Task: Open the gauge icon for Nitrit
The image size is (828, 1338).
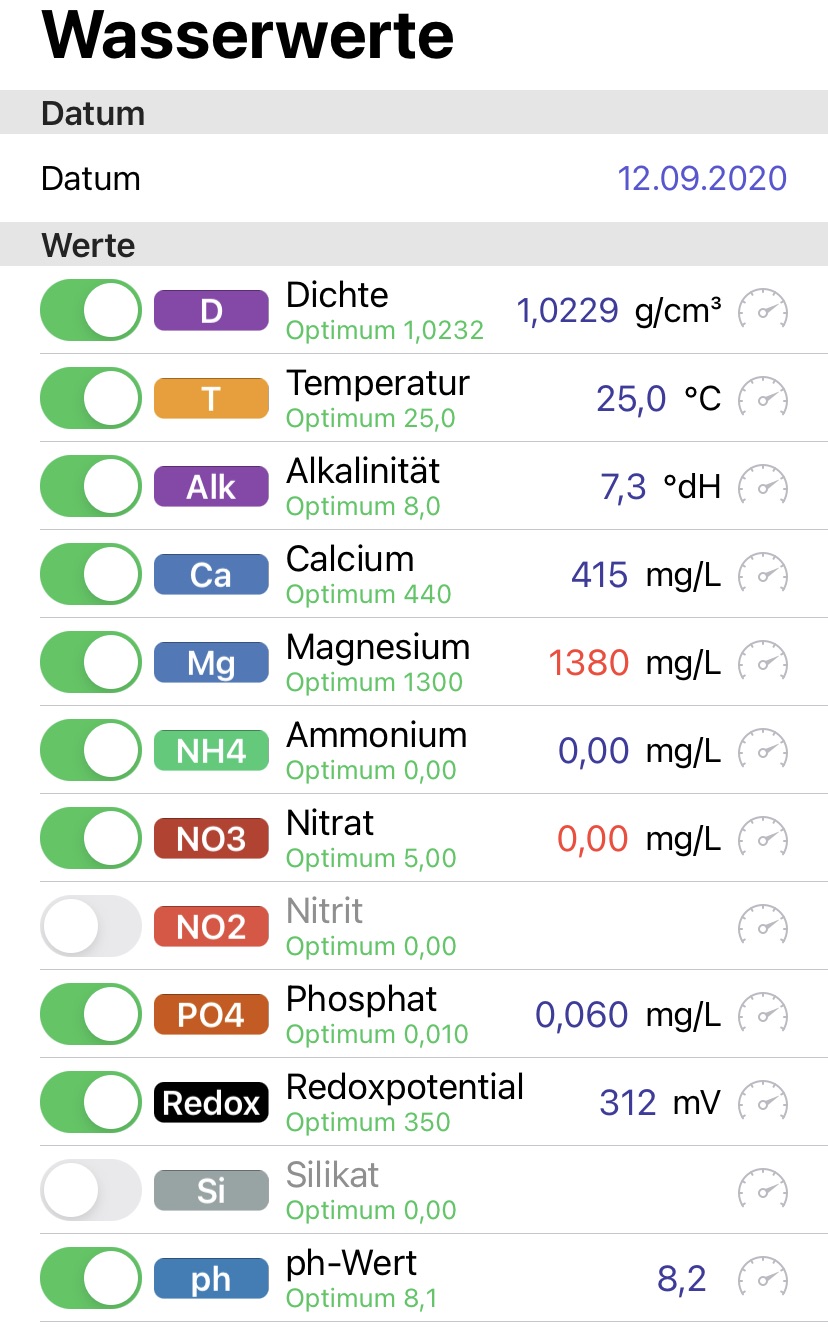Action: click(763, 927)
